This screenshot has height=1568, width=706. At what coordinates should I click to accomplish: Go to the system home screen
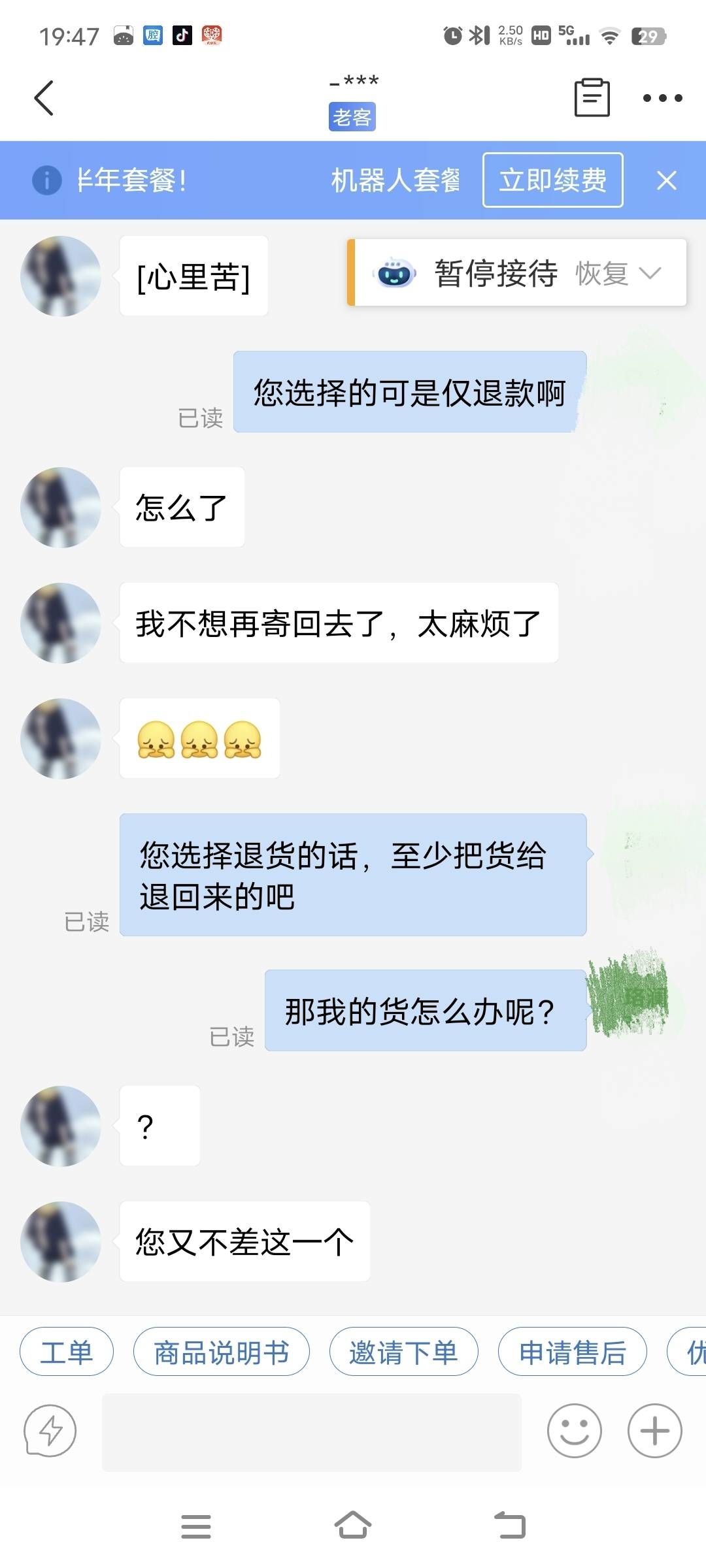pyautogui.click(x=353, y=1526)
